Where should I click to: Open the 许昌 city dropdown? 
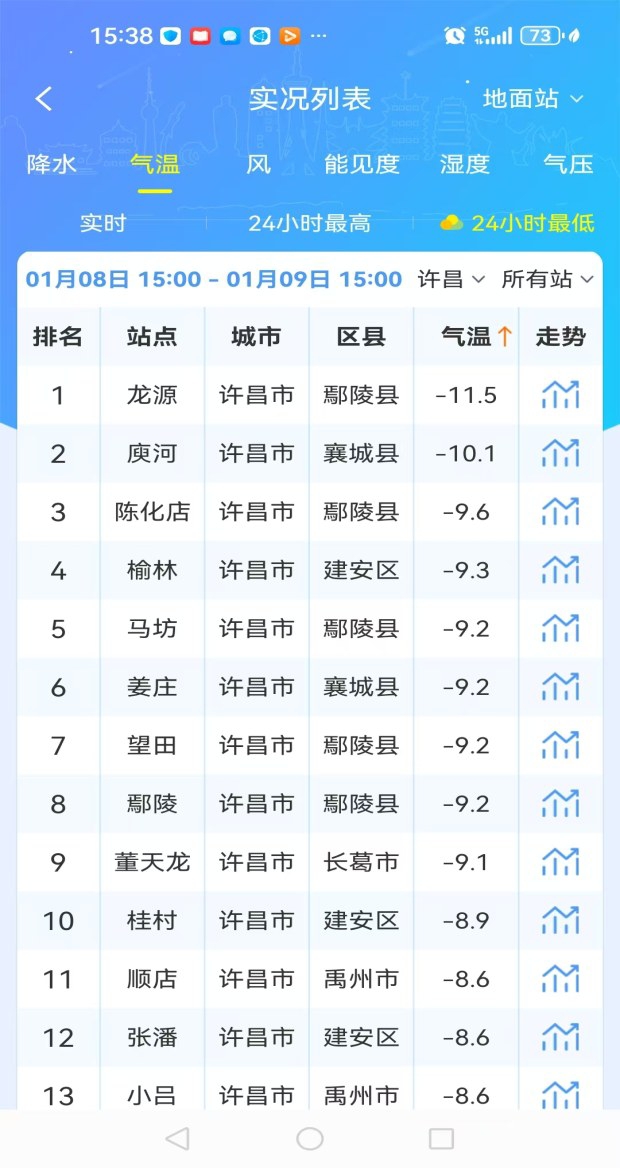(x=451, y=279)
